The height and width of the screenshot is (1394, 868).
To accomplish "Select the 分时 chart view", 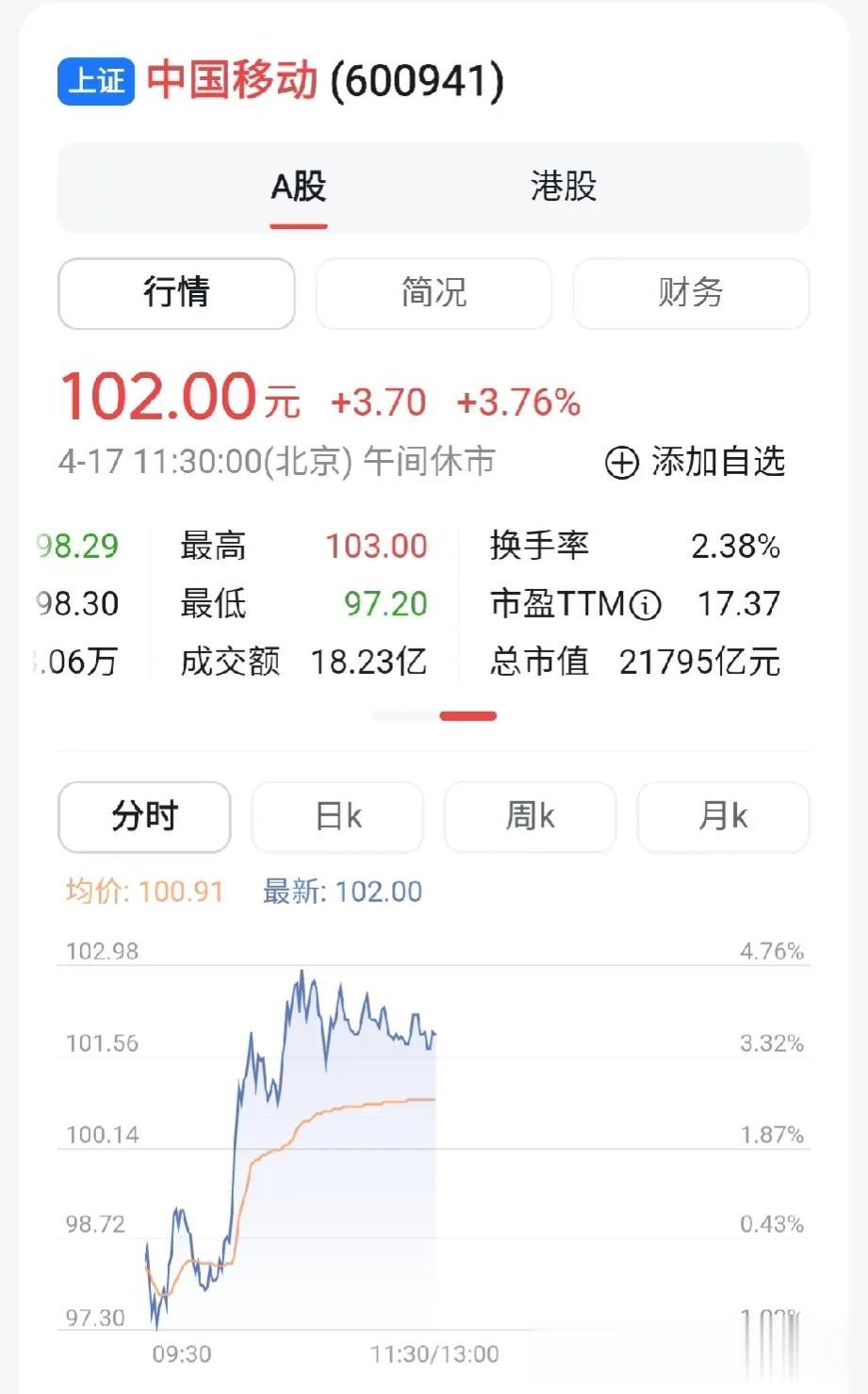I will coord(144,816).
